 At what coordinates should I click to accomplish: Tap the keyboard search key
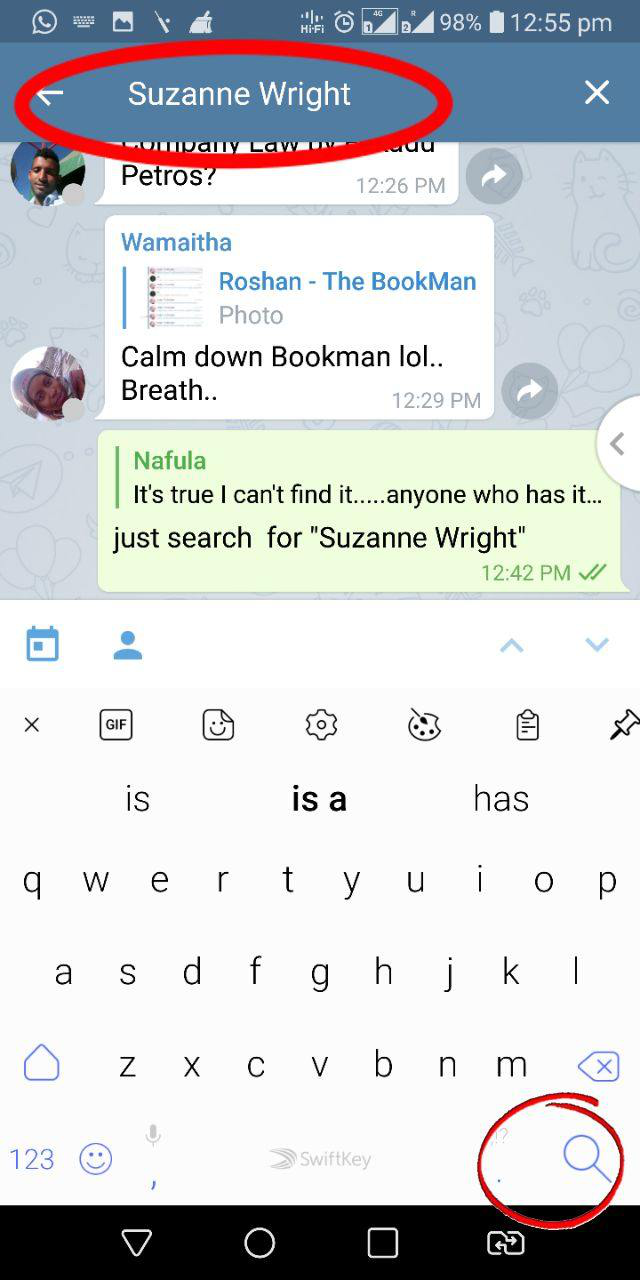pos(587,1159)
